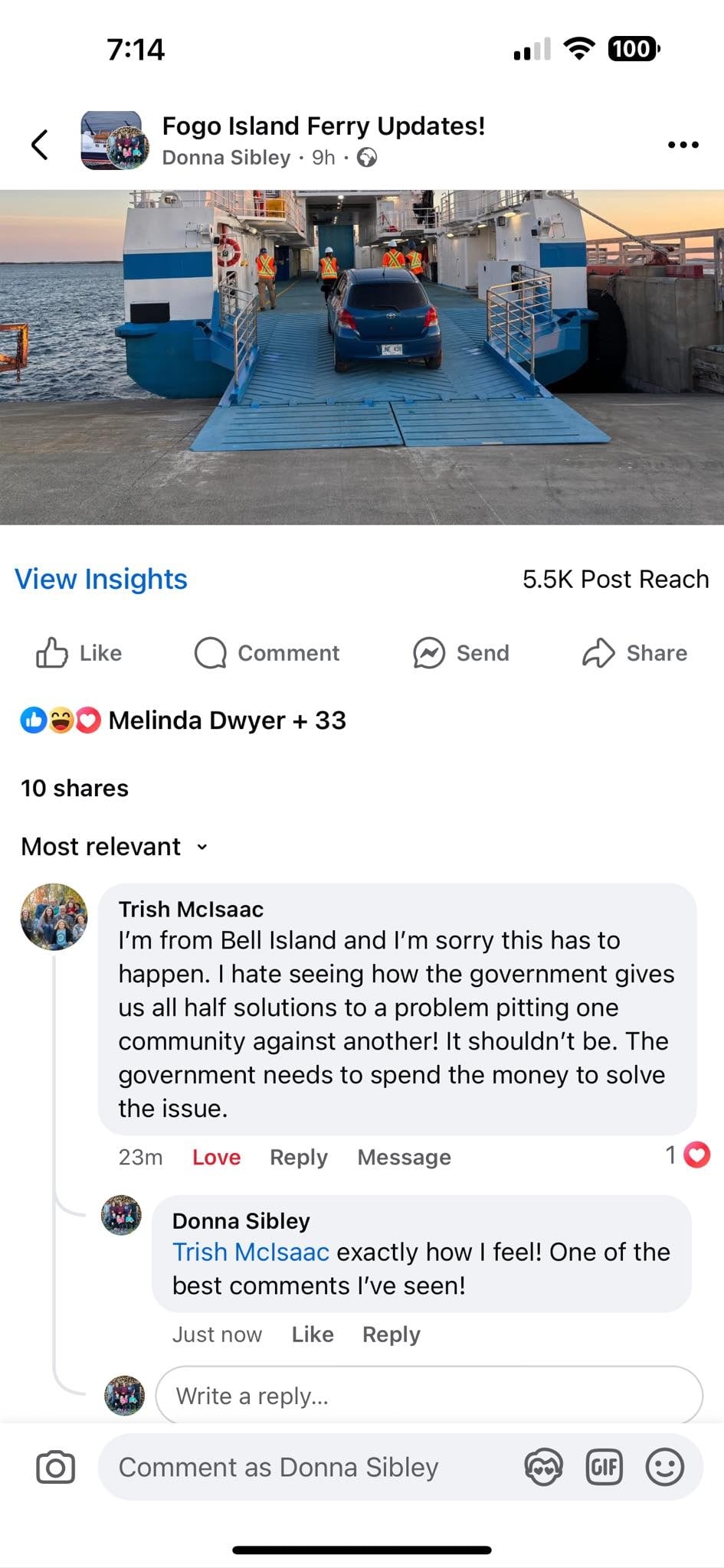Message Trish McIsaac from her comment
The width and height of the screenshot is (724, 1568).
404,1157
